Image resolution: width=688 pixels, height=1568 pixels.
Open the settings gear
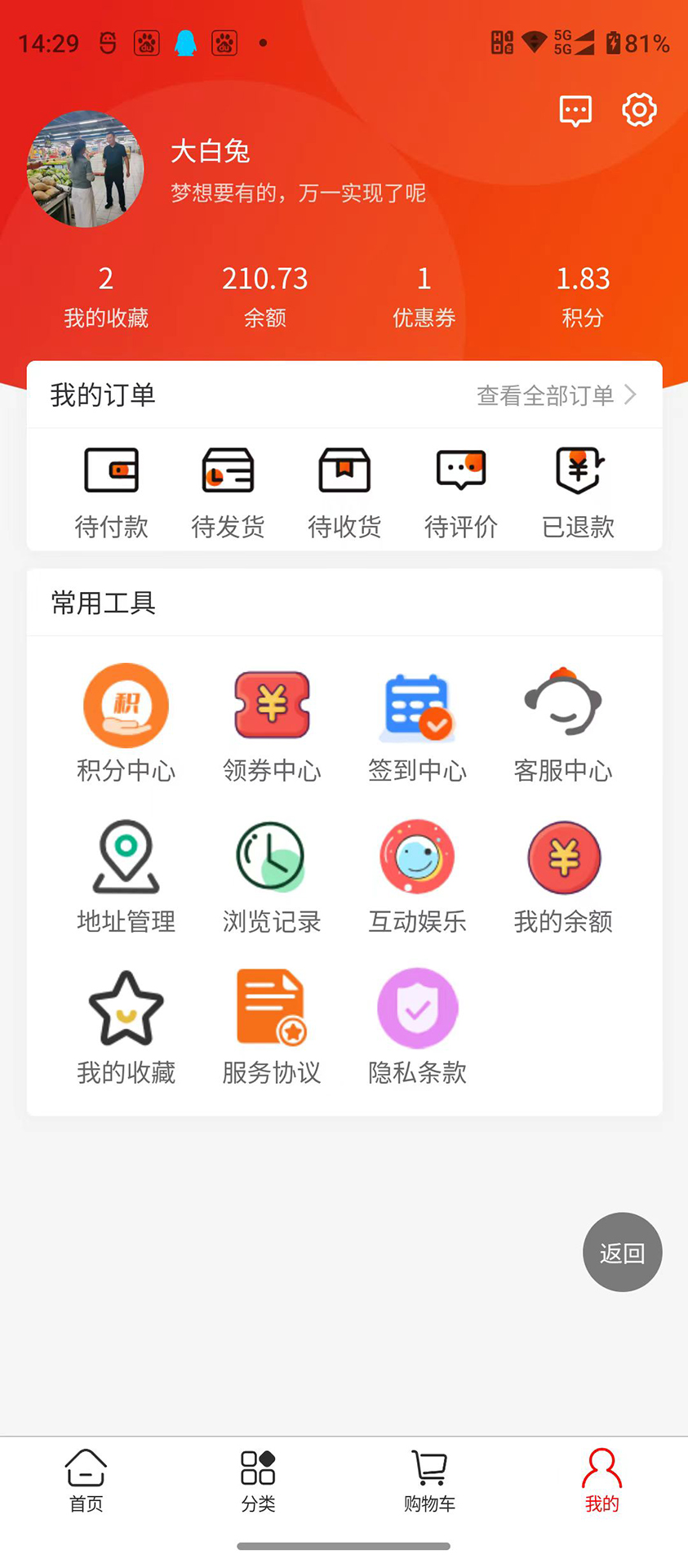(x=639, y=109)
